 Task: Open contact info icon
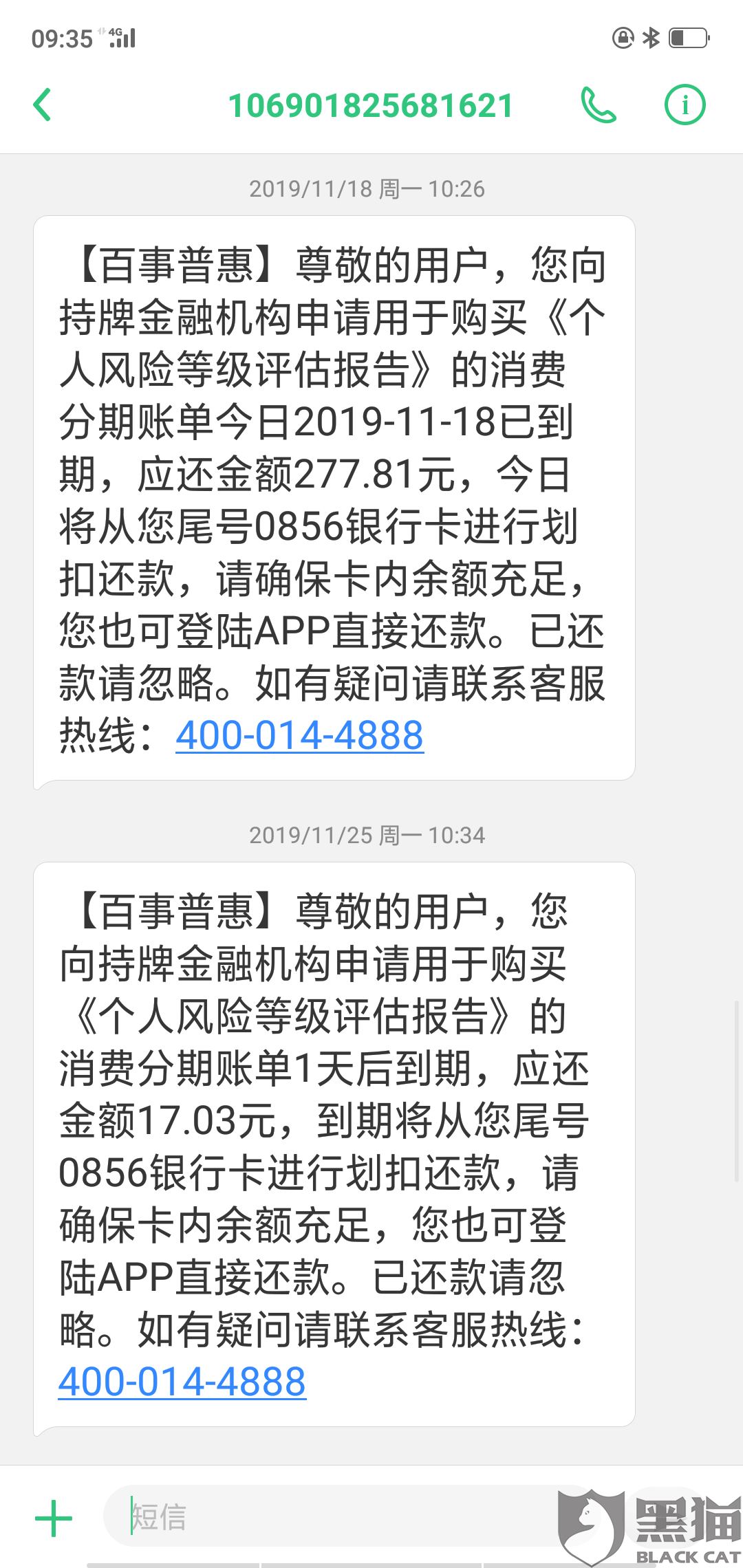tap(685, 105)
